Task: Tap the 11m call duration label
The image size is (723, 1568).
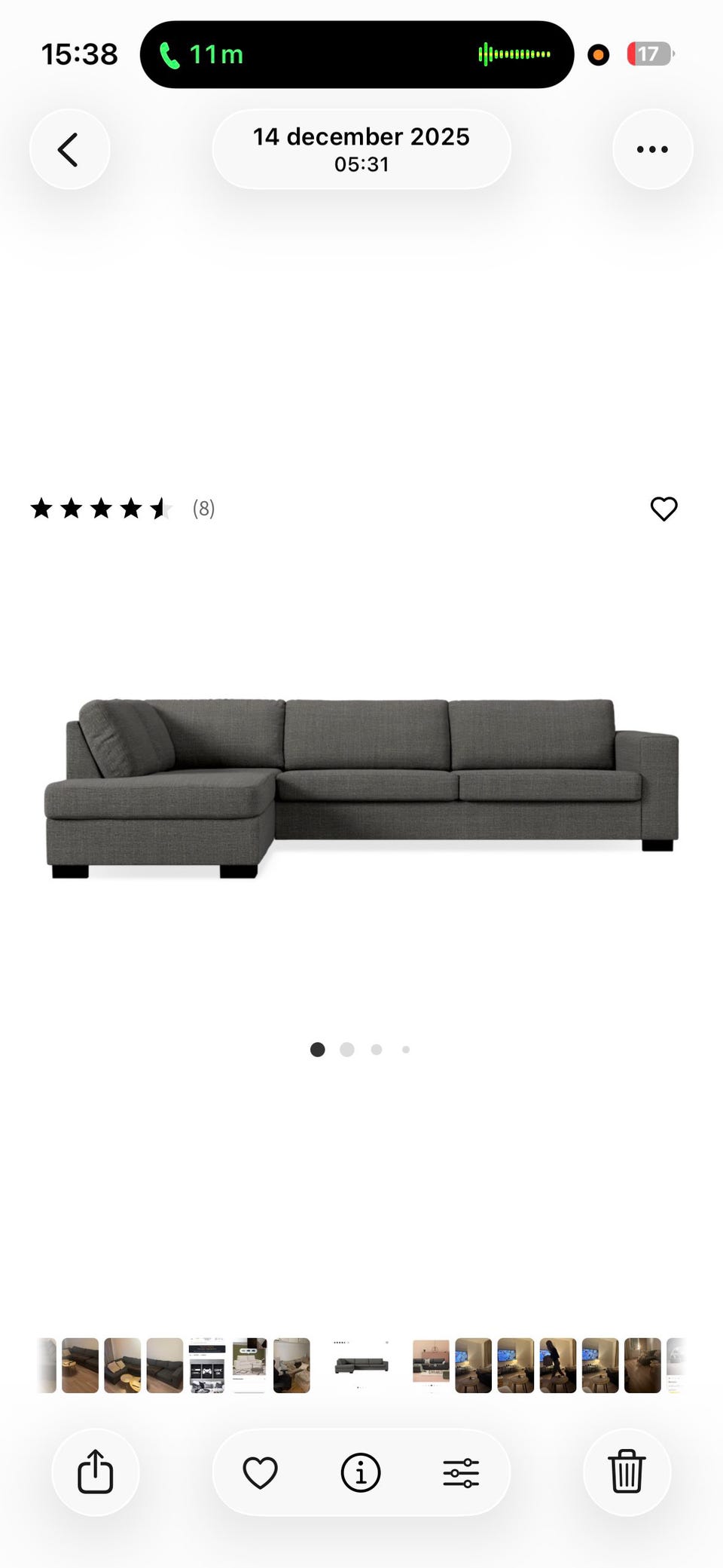Action: 215,53
